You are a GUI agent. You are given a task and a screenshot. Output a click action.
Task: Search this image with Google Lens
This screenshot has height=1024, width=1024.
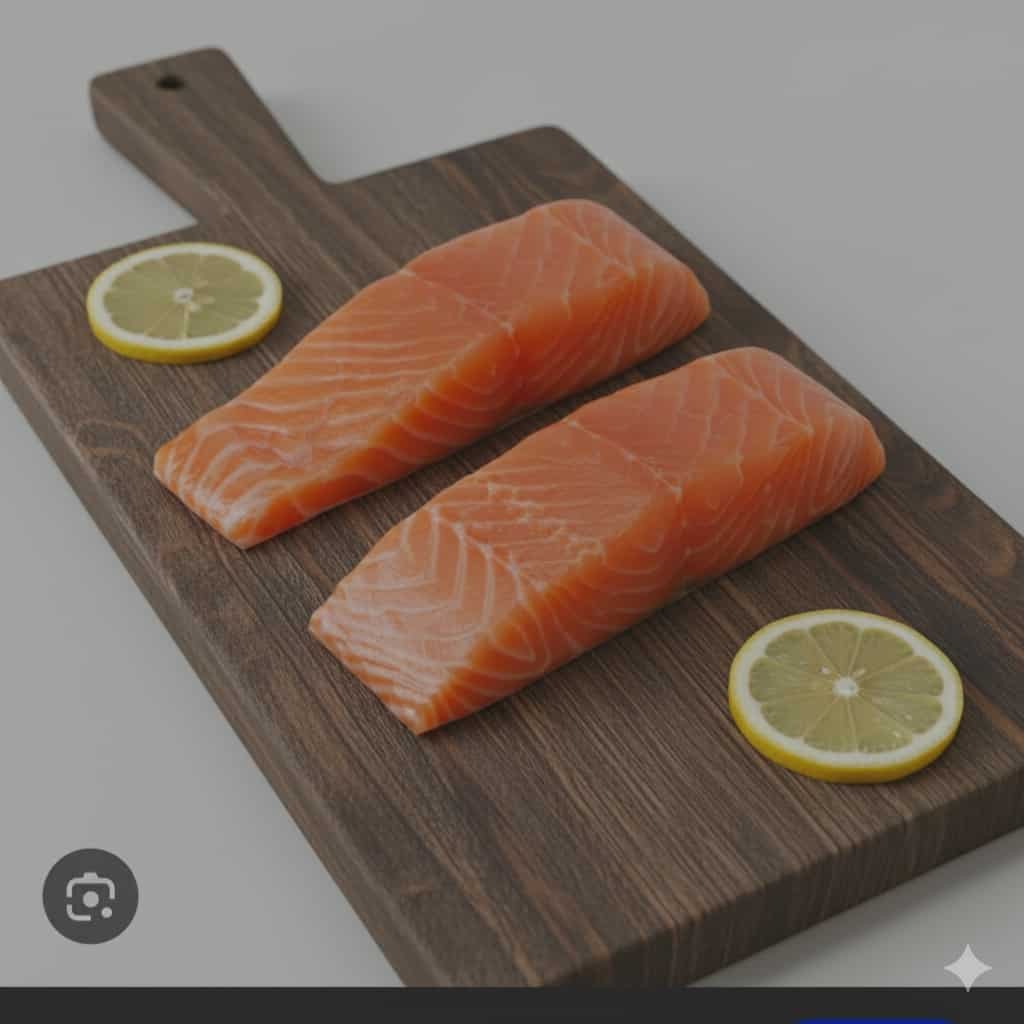click(x=90, y=896)
